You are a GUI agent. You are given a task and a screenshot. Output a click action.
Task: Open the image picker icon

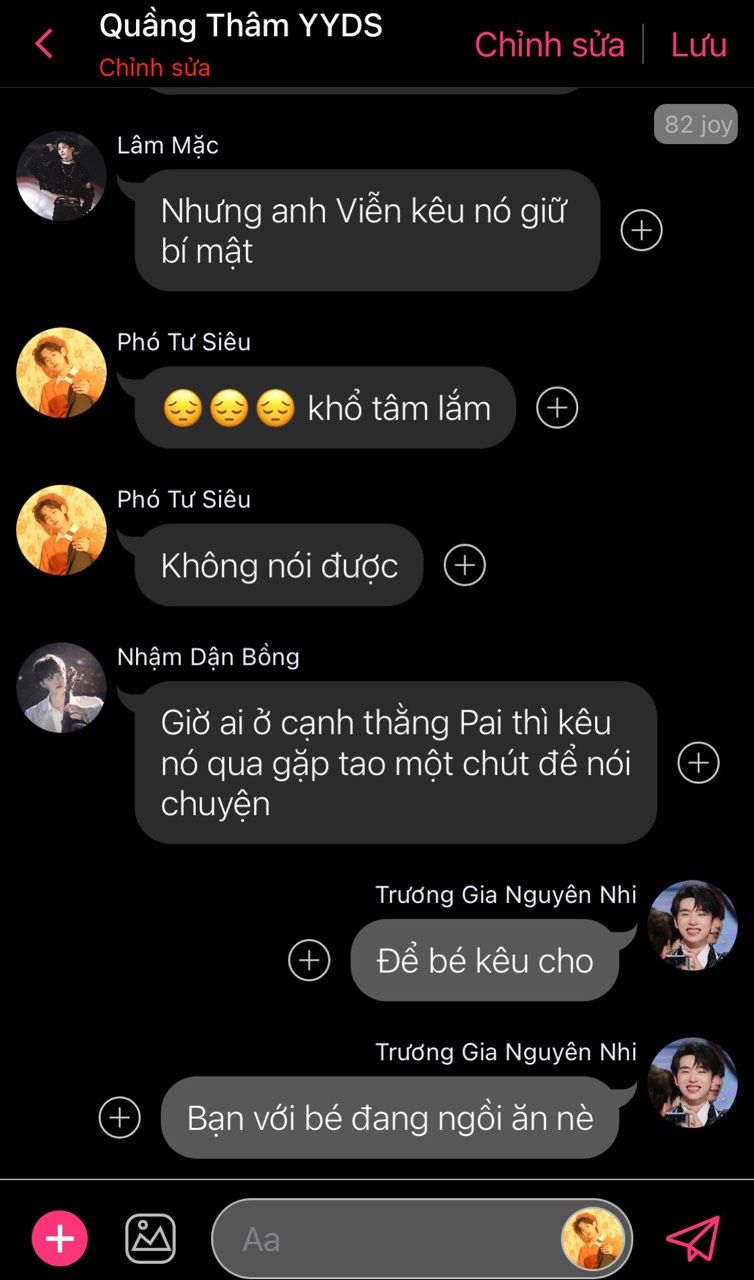coord(150,1239)
